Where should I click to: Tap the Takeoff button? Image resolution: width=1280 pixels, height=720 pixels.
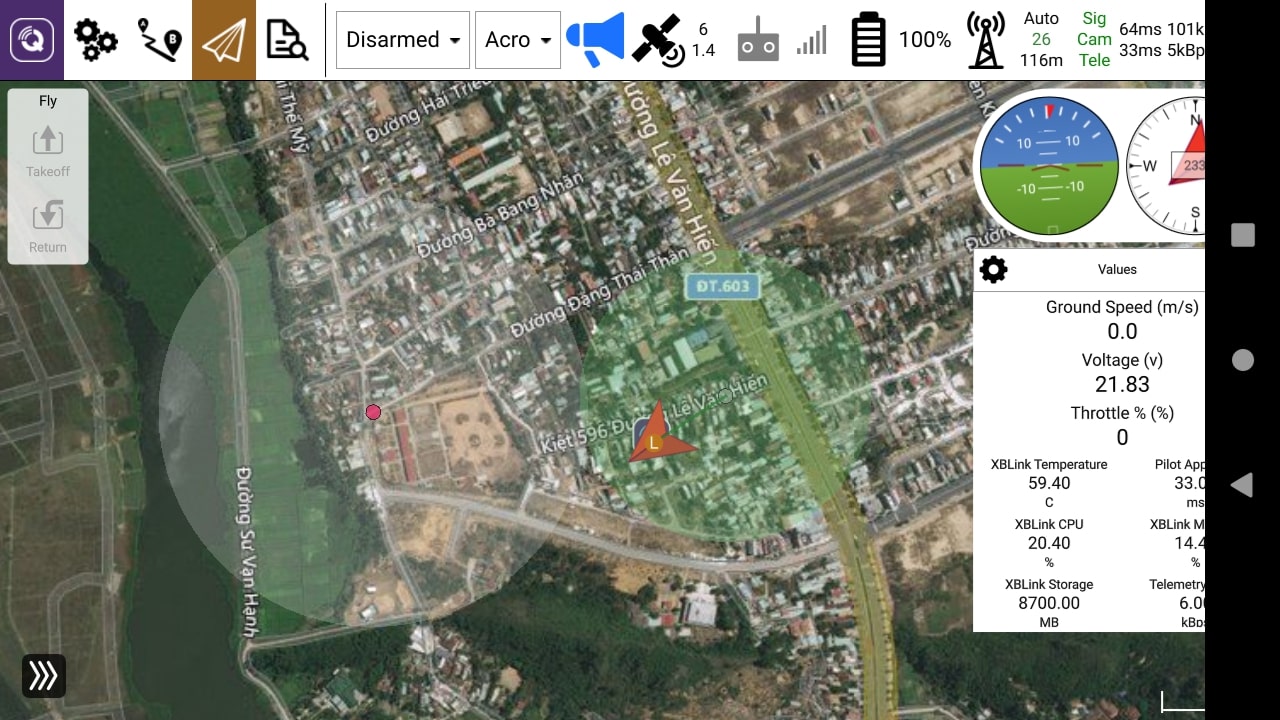pos(48,151)
